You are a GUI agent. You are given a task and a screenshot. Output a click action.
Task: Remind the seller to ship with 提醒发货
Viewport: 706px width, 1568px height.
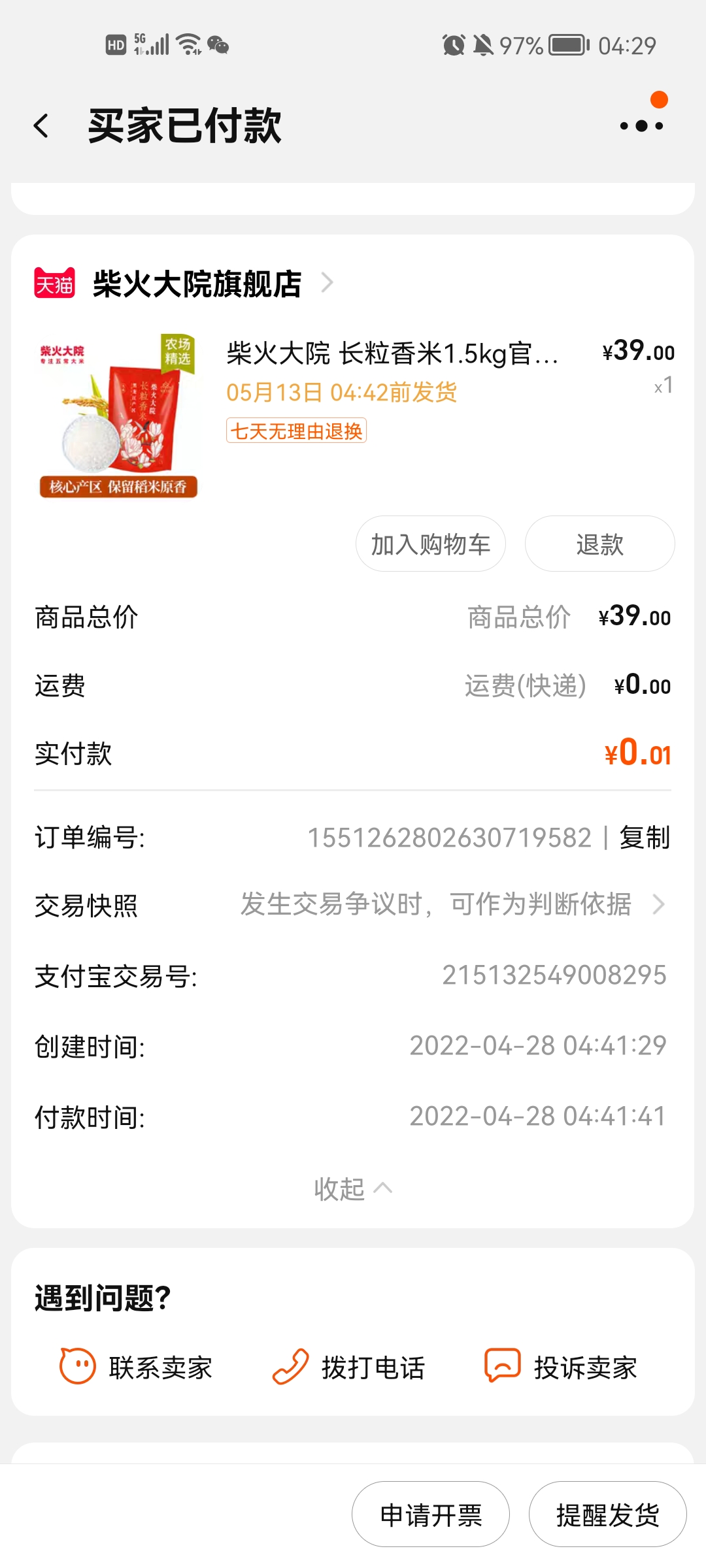click(x=607, y=1514)
